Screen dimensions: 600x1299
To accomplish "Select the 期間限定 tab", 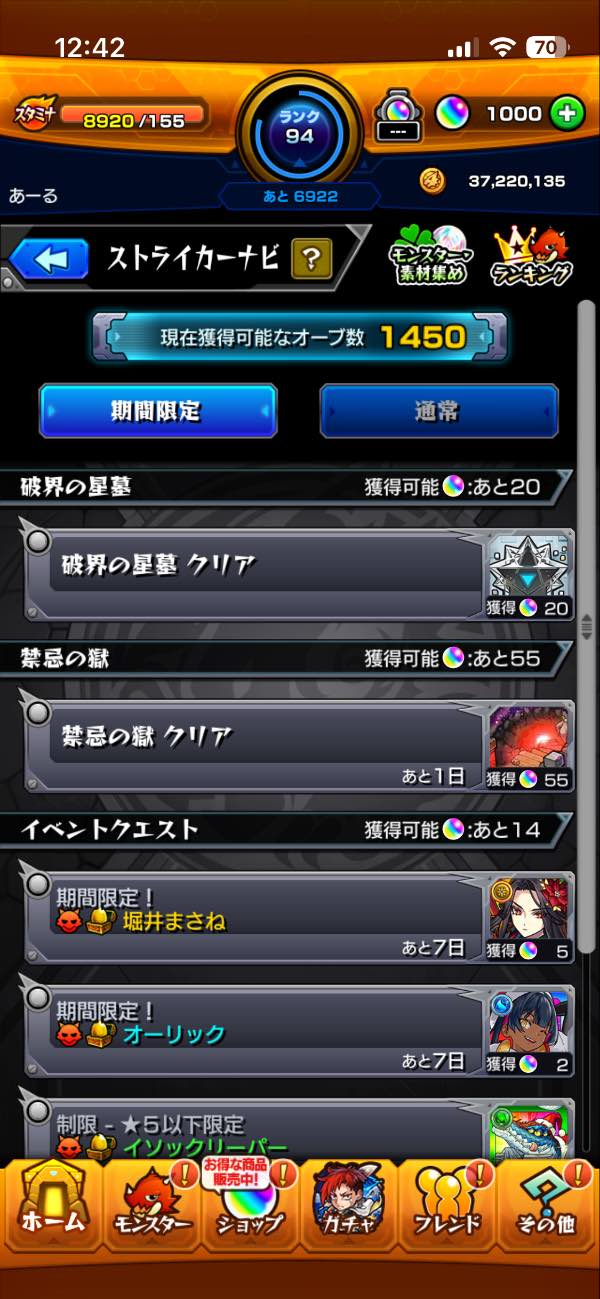I will 158,411.
